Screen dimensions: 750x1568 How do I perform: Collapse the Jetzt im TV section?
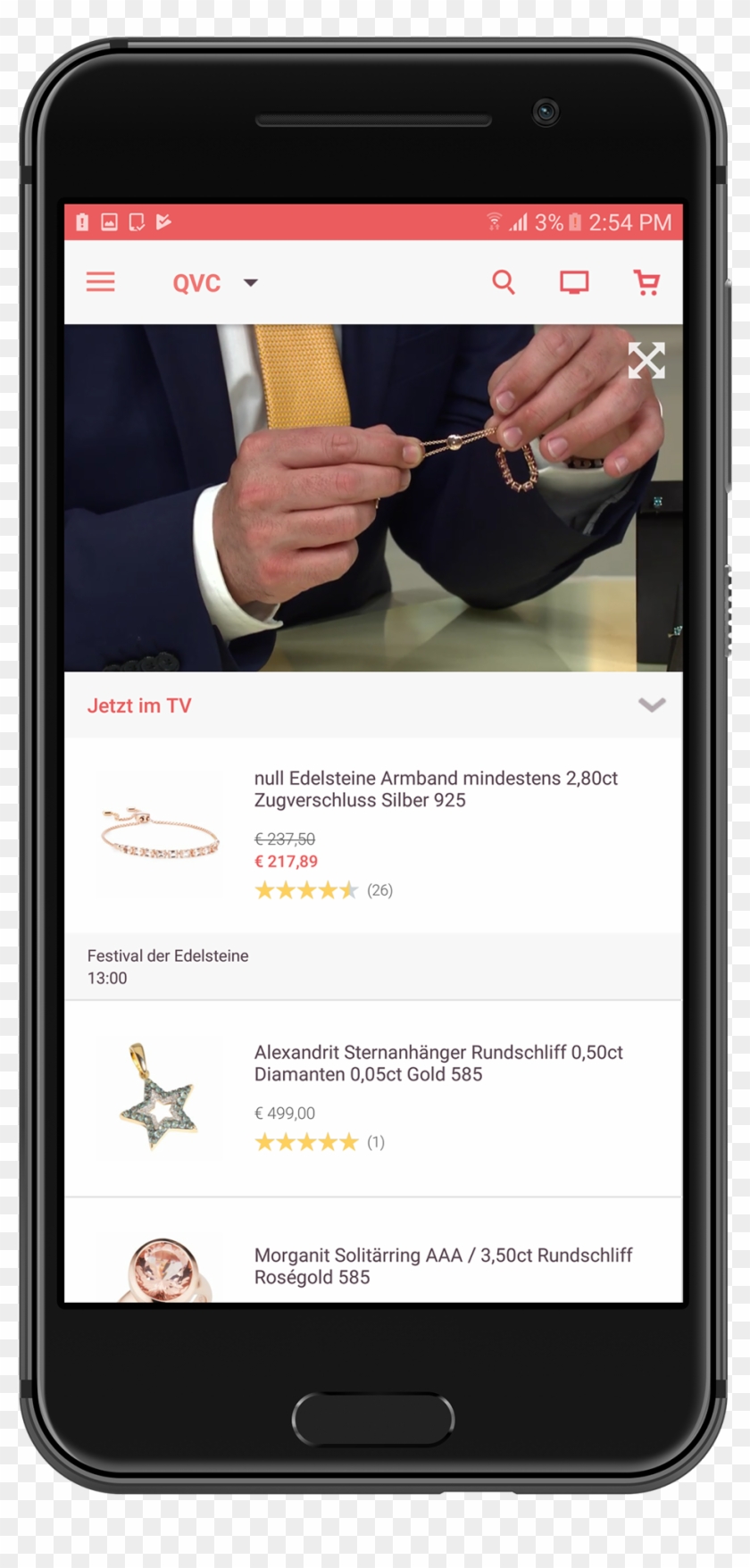click(652, 705)
